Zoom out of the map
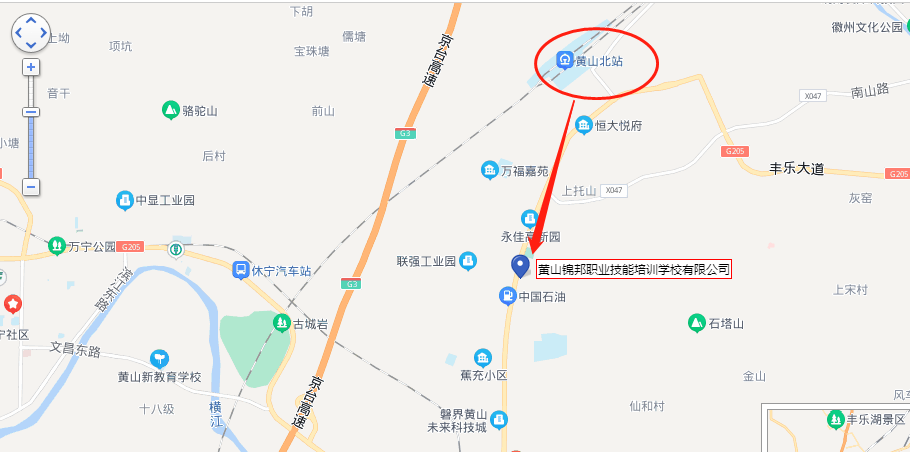Image resolution: width=910 pixels, height=452 pixels. coord(31,186)
